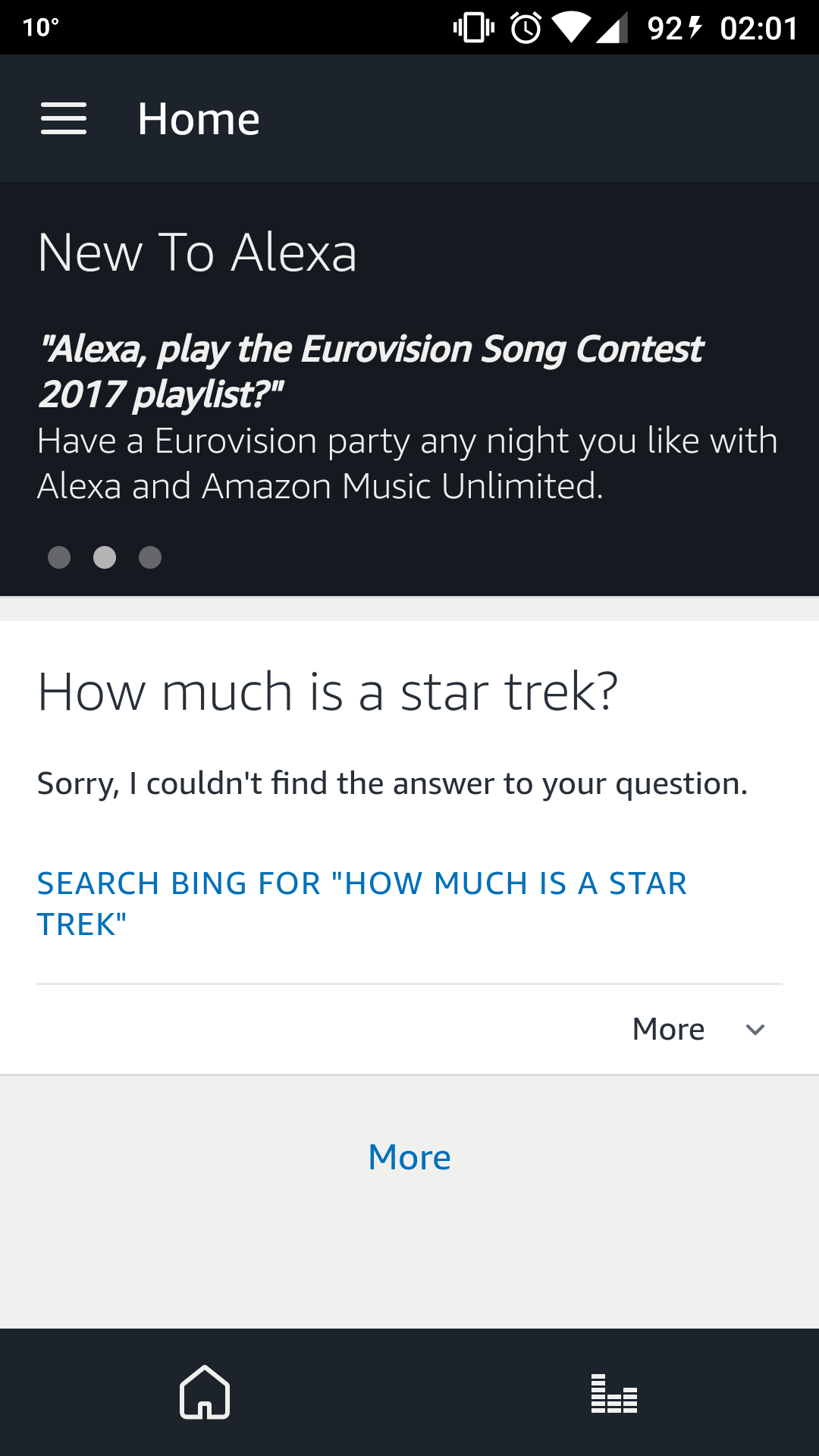The width and height of the screenshot is (819, 1456).
Task: Switch to the Home tab in bottom bar
Action: point(205,1392)
